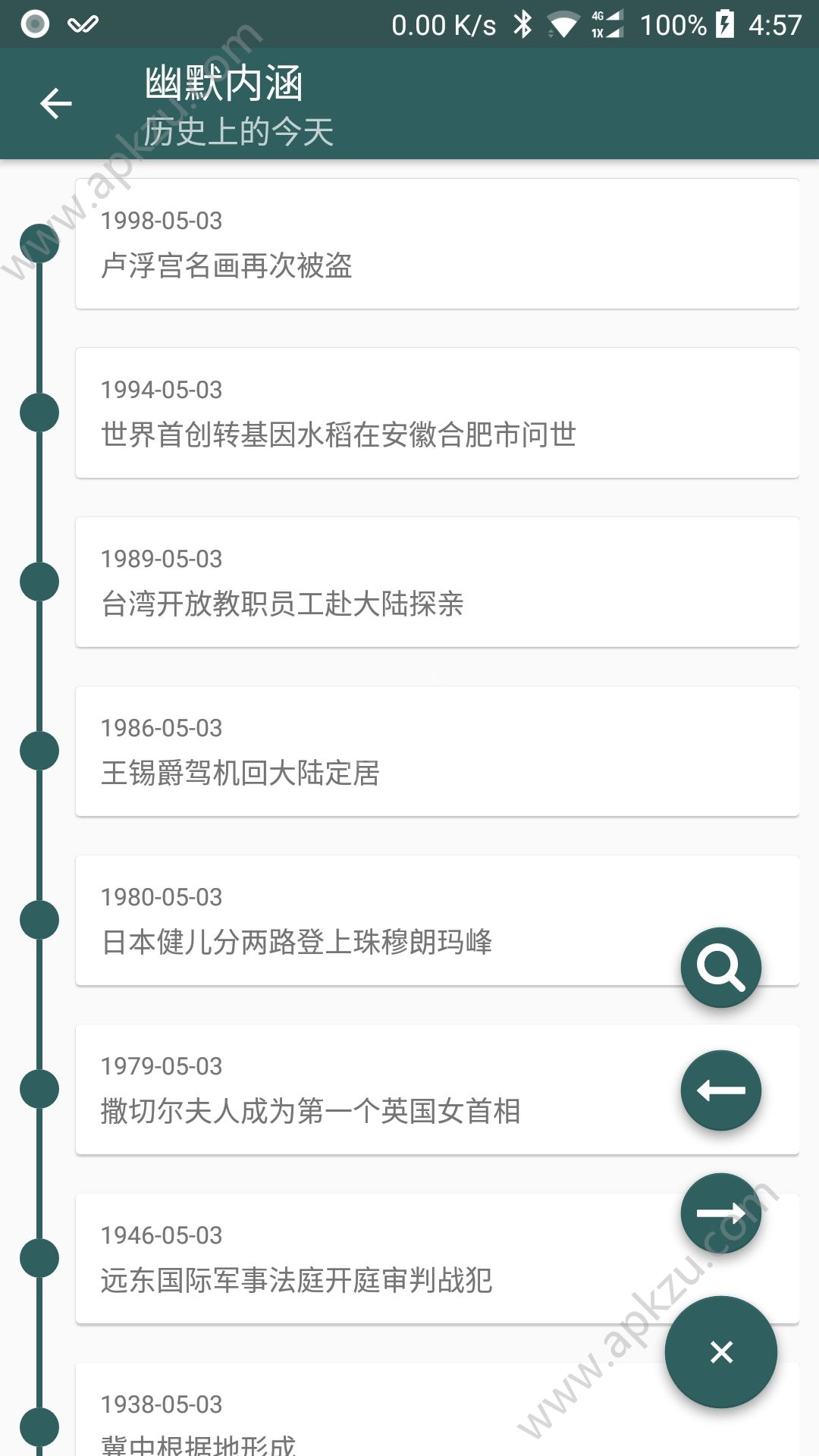Open the search icon in the floating menu
Image resolution: width=819 pixels, height=1456 pixels.
coord(721,967)
